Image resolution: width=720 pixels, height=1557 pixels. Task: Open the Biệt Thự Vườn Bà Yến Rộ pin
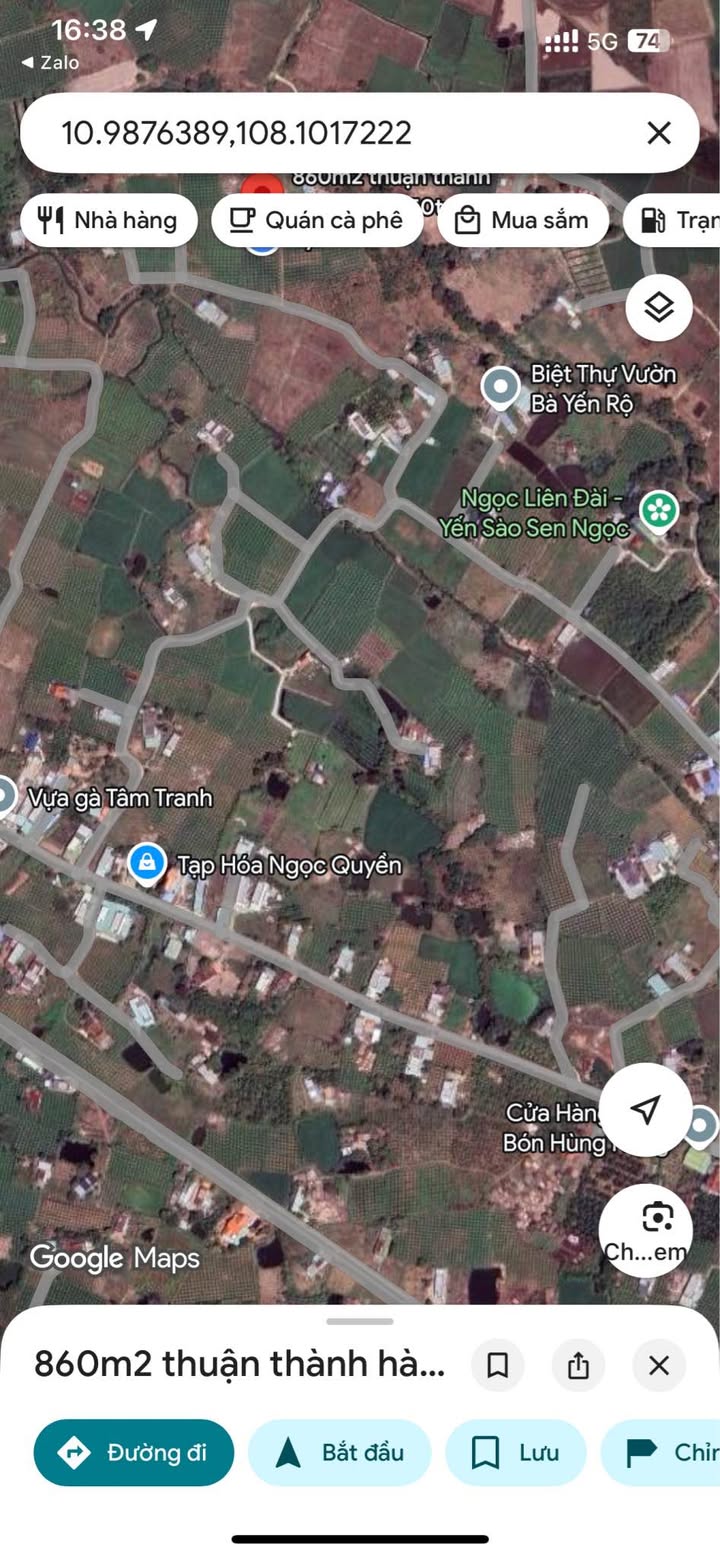point(501,387)
